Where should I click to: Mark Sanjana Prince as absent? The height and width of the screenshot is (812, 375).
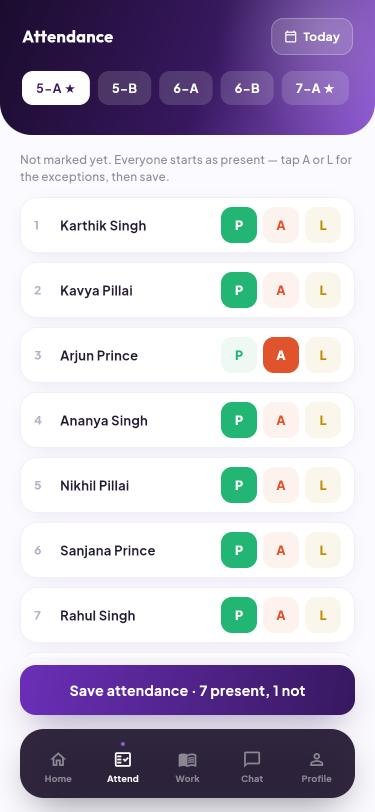281,550
